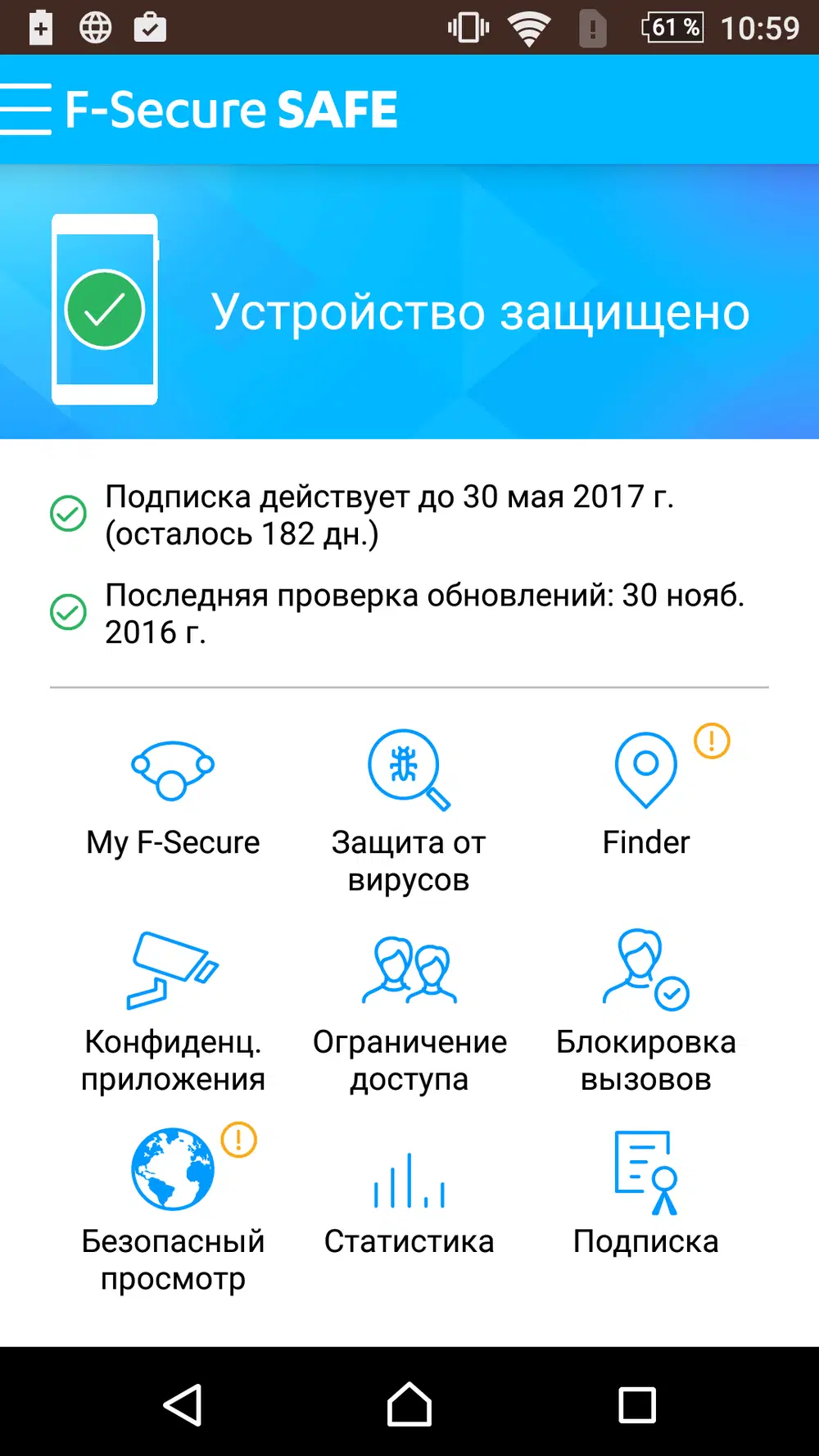Tap the green checkmark on protected device banner
This screenshot has width=819, height=1456.
tap(105, 310)
